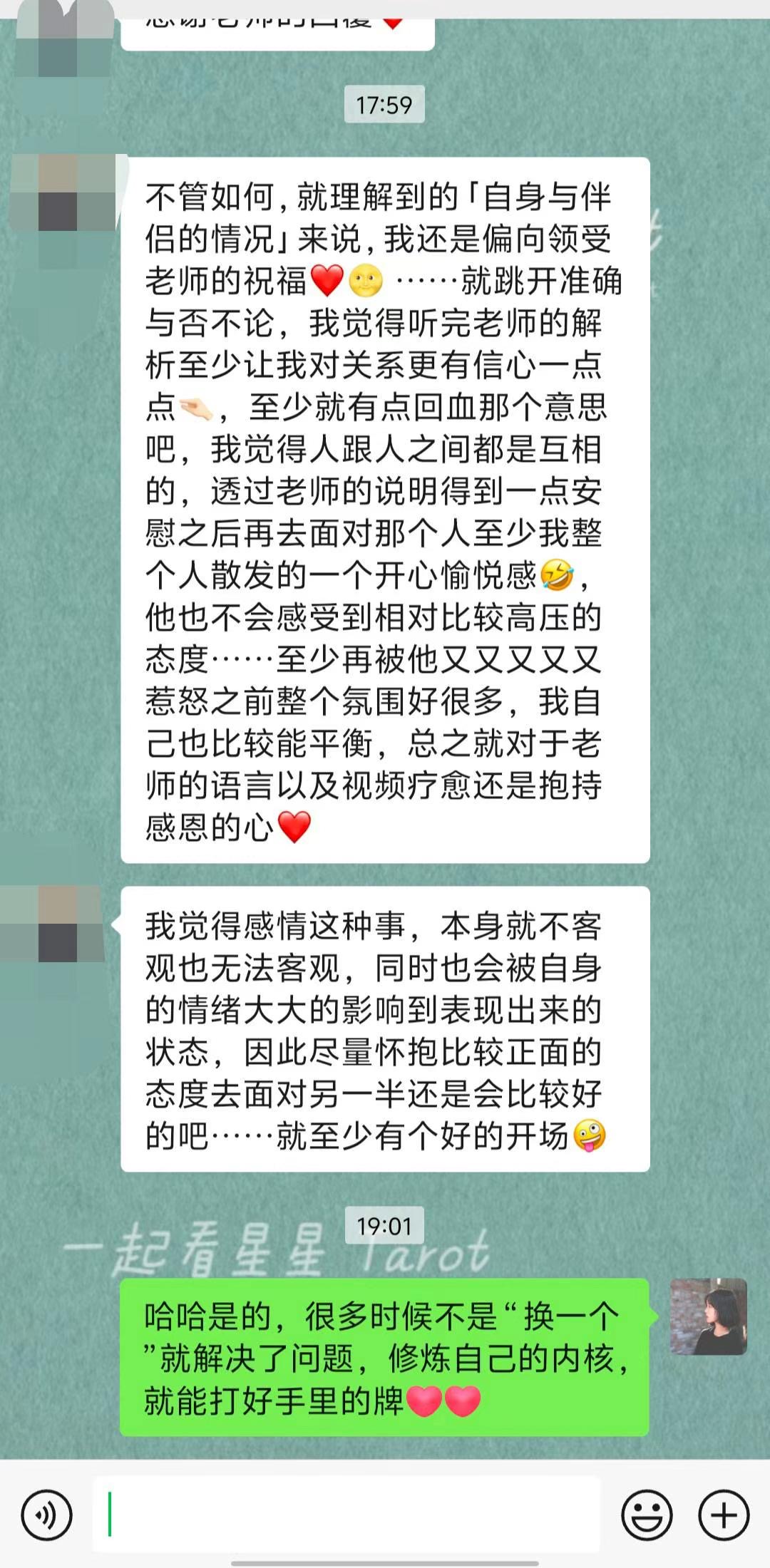Focus the message text field

(346, 1515)
